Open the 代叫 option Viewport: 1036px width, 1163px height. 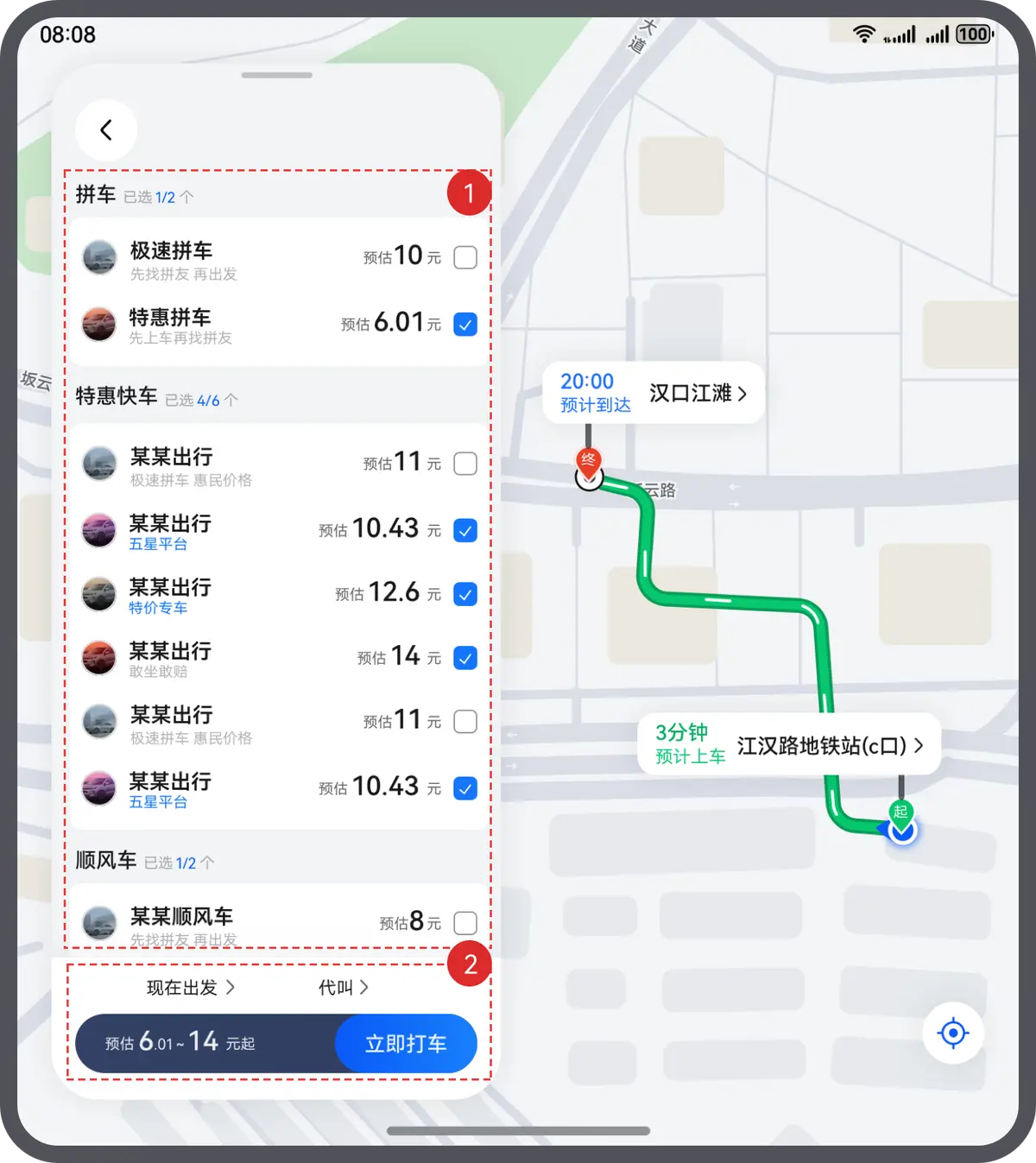click(344, 987)
